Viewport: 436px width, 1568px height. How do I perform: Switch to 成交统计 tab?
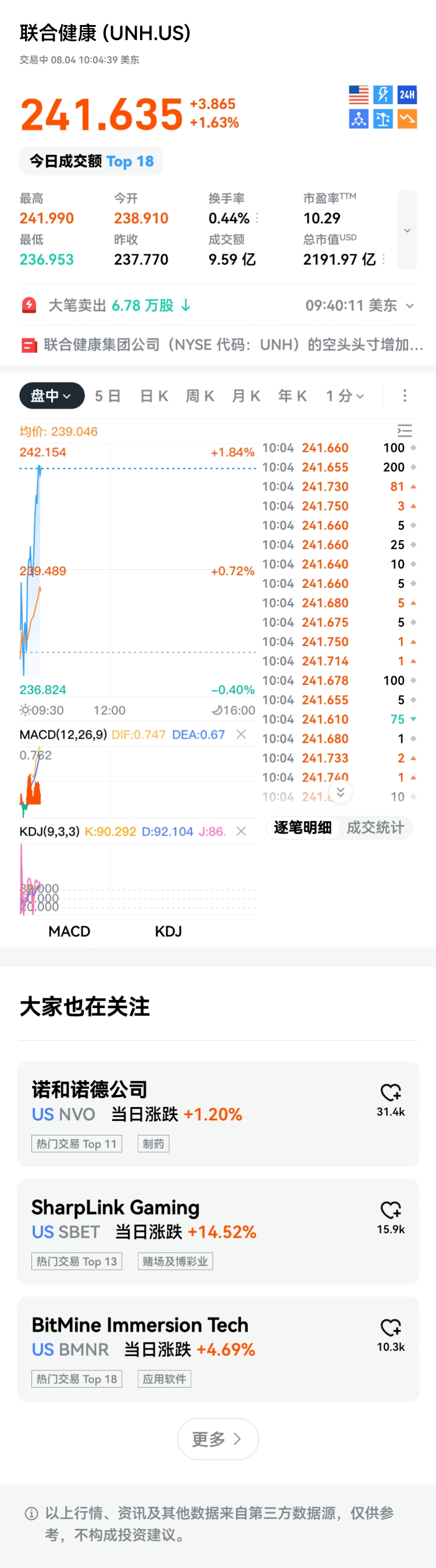[x=375, y=827]
